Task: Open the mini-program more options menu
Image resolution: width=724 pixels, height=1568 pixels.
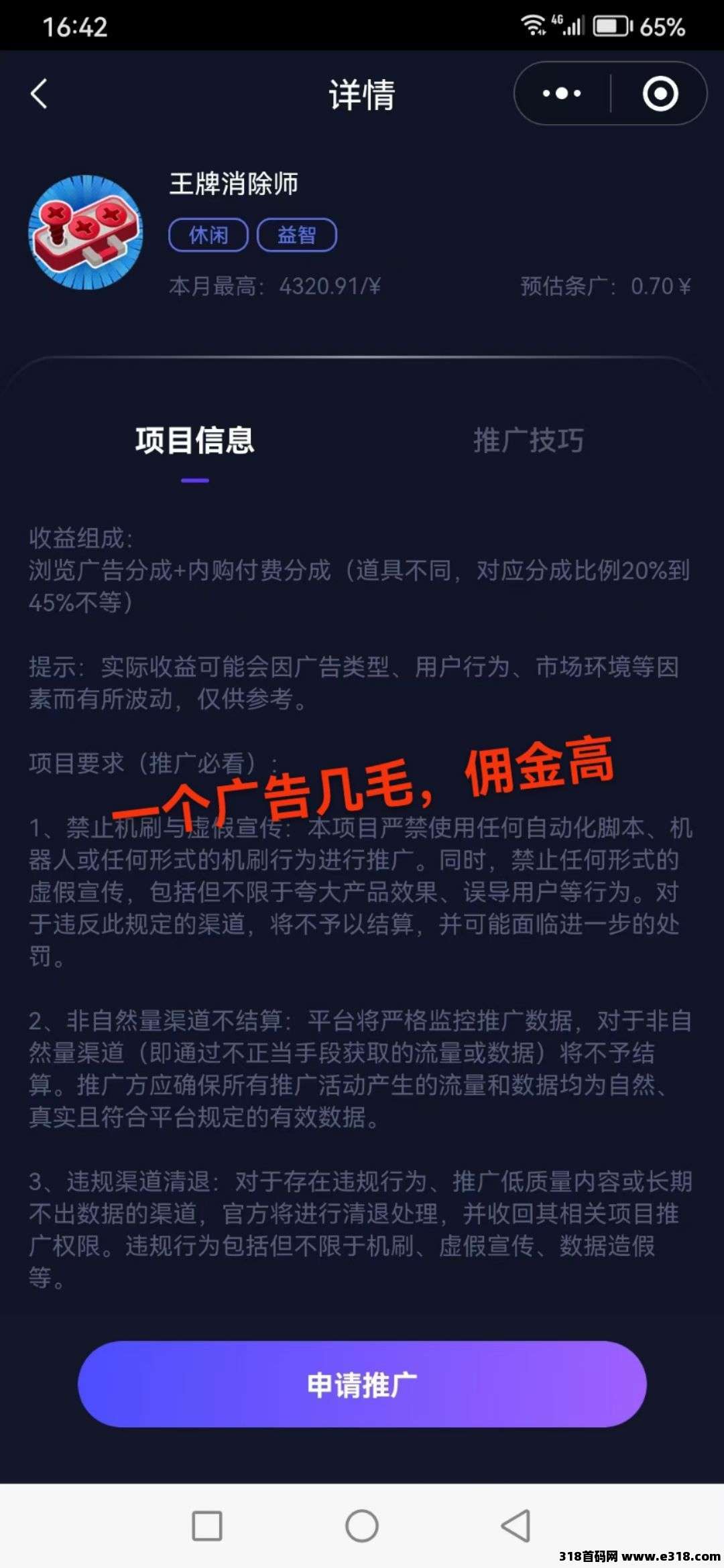Action: click(560, 94)
